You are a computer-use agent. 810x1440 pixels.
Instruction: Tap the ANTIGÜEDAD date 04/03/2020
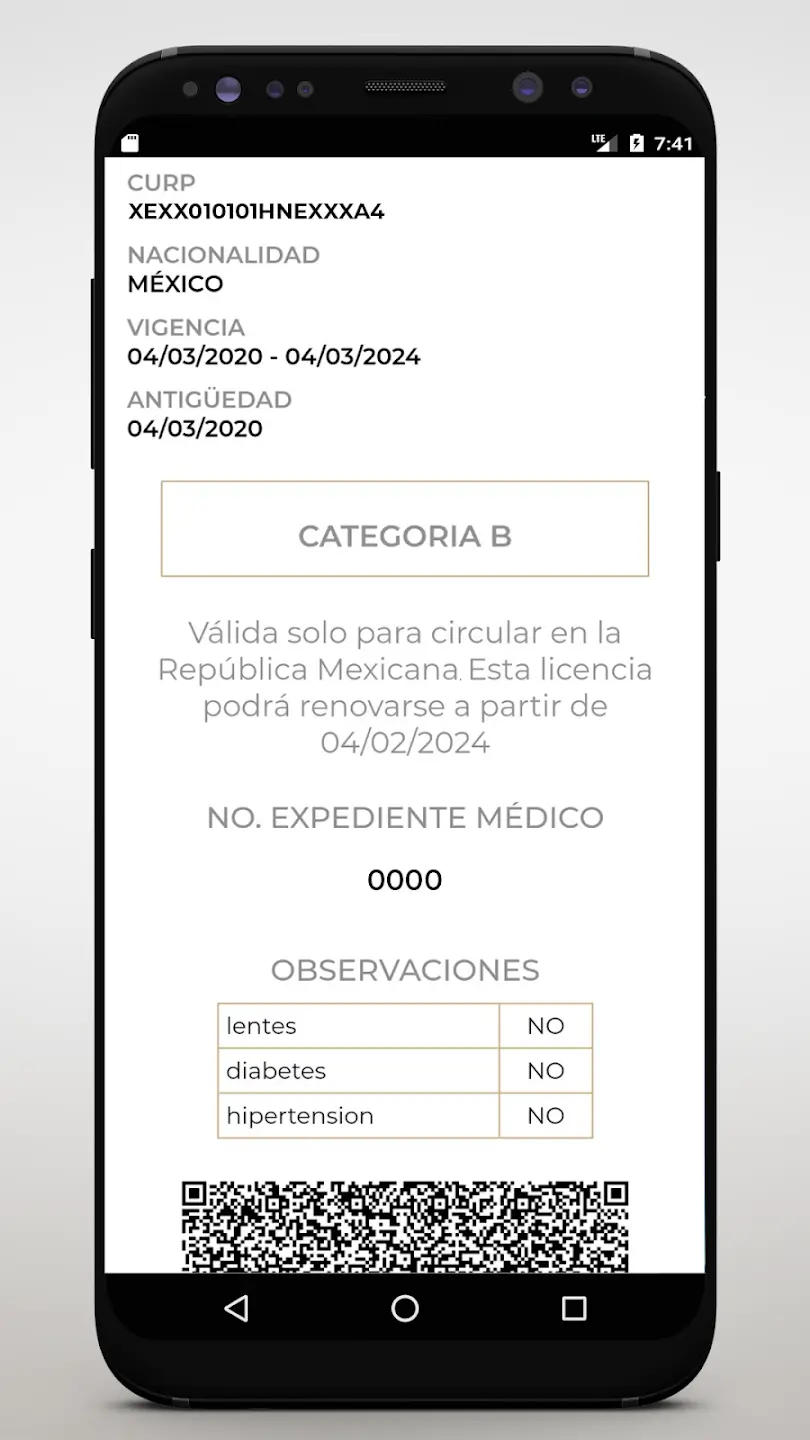(x=194, y=428)
